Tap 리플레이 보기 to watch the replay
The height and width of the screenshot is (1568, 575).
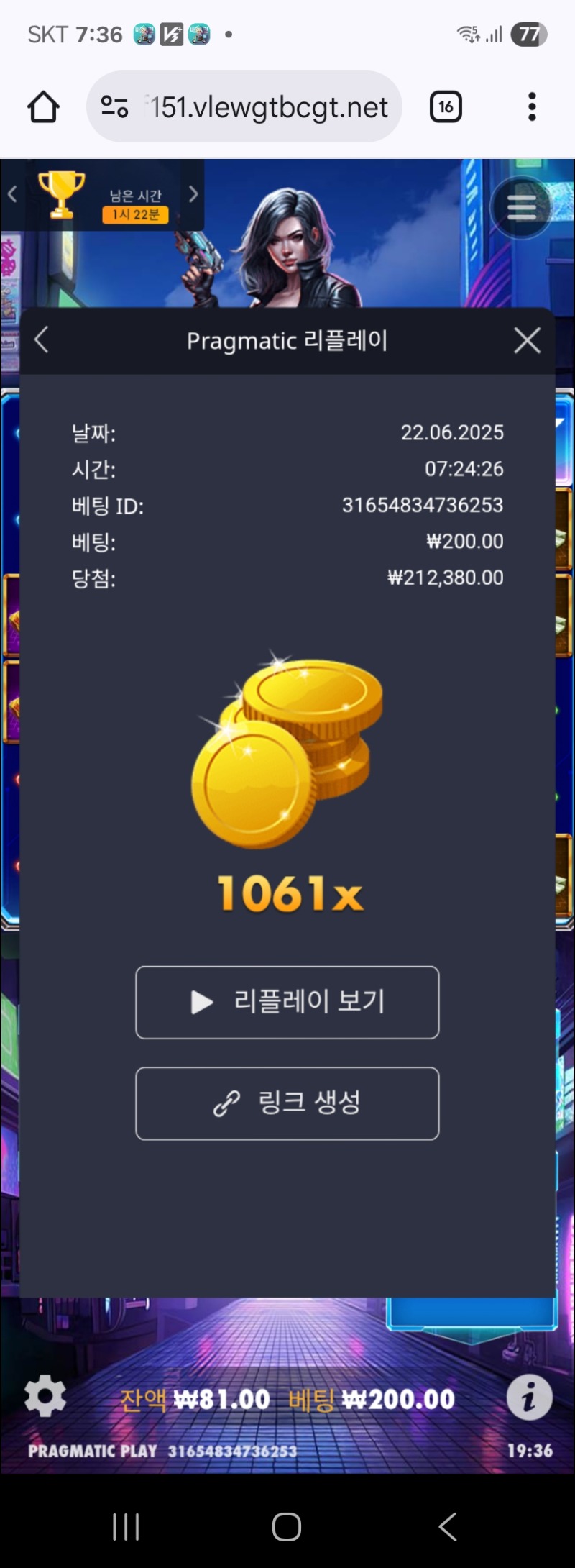pos(287,1002)
